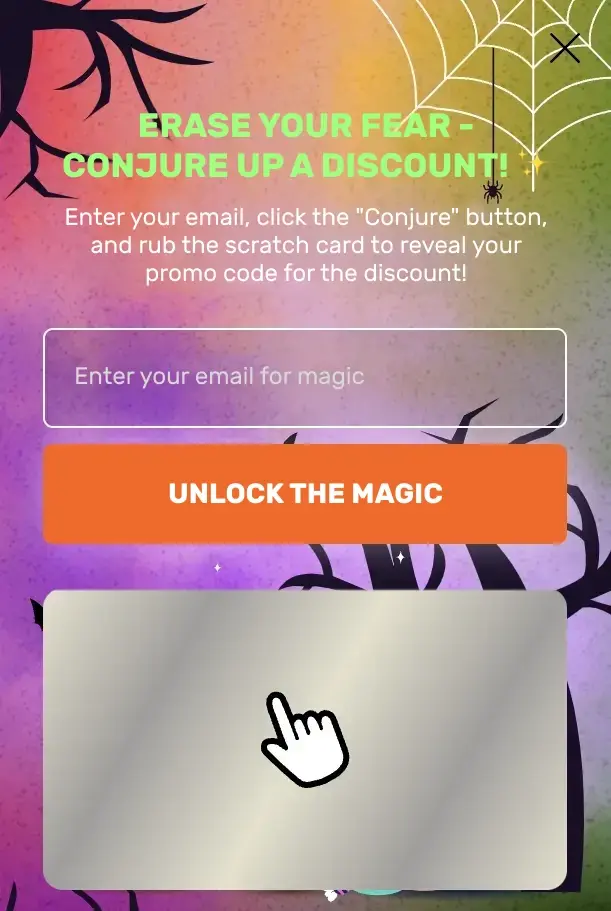Viewport: 611px width, 911px height.
Task: Tap the Unlock the Magic button
Action: click(305, 494)
